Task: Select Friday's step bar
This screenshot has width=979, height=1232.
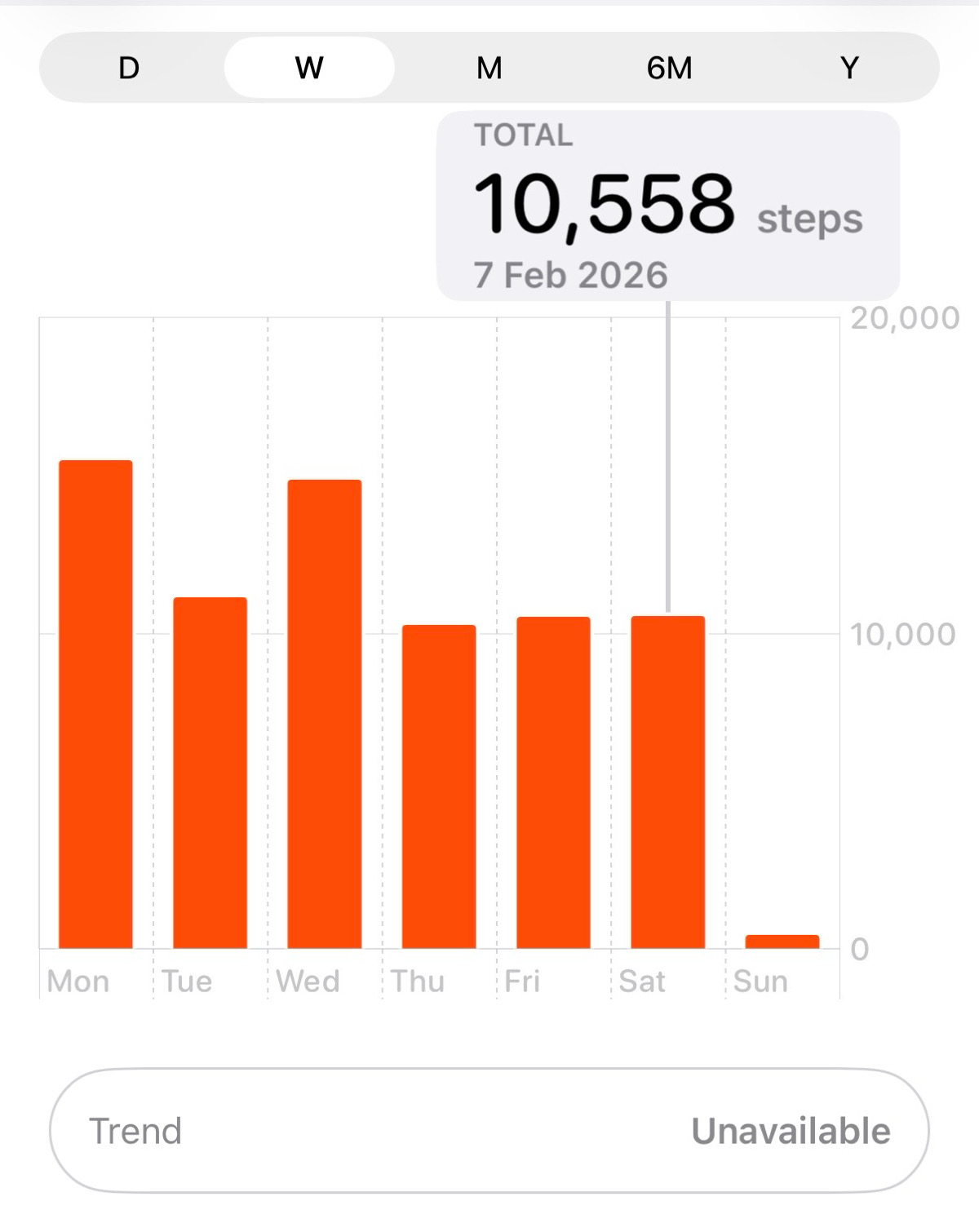Action: 553,782
